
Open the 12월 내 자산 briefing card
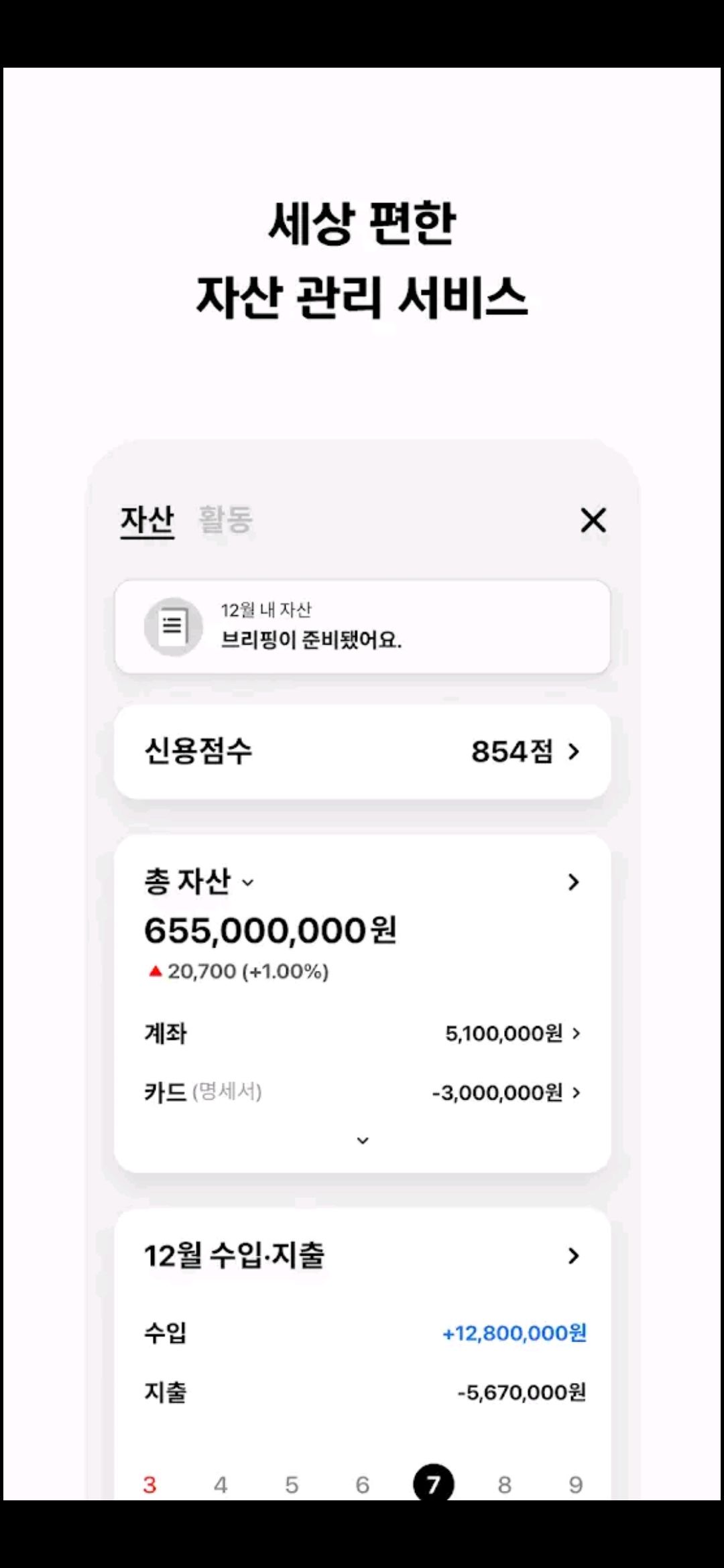point(362,627)
